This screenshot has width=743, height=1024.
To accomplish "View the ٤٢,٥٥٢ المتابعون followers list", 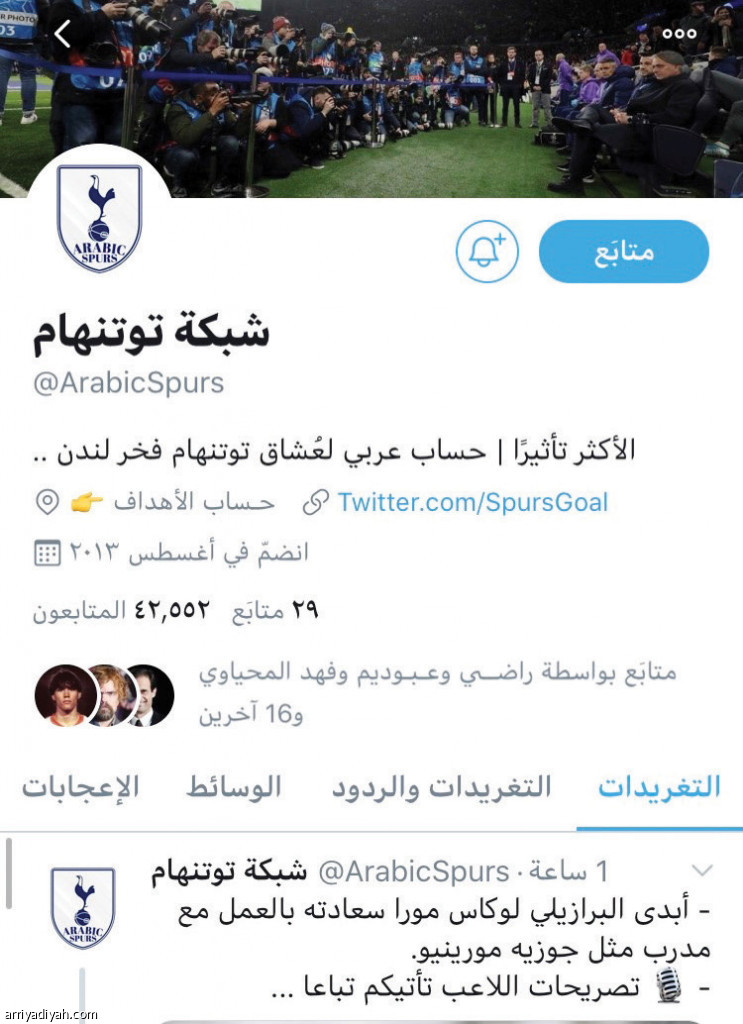I will [x=120, y=610].
